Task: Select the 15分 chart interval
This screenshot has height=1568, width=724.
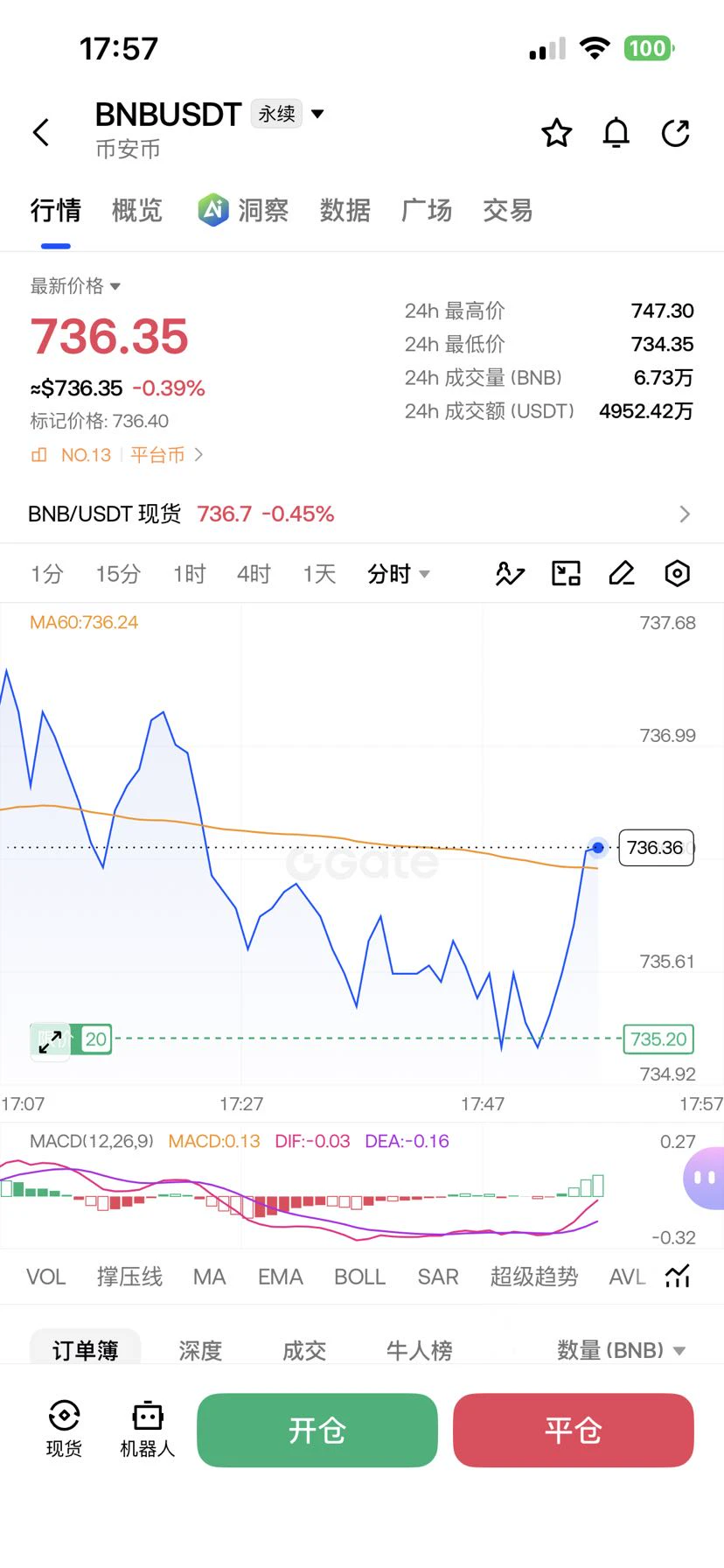Action: 118,574
